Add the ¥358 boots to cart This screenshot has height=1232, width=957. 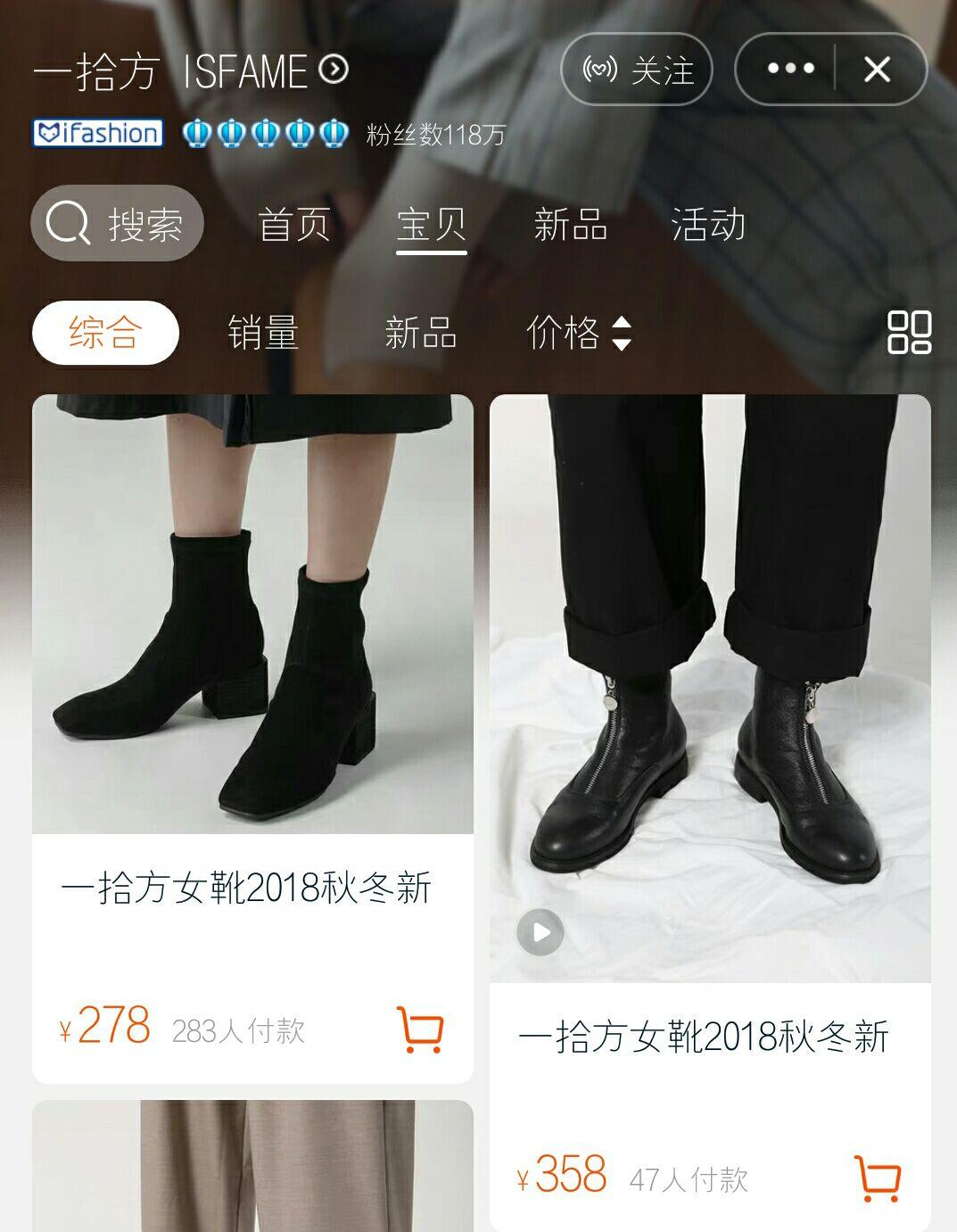point(877,1178)
